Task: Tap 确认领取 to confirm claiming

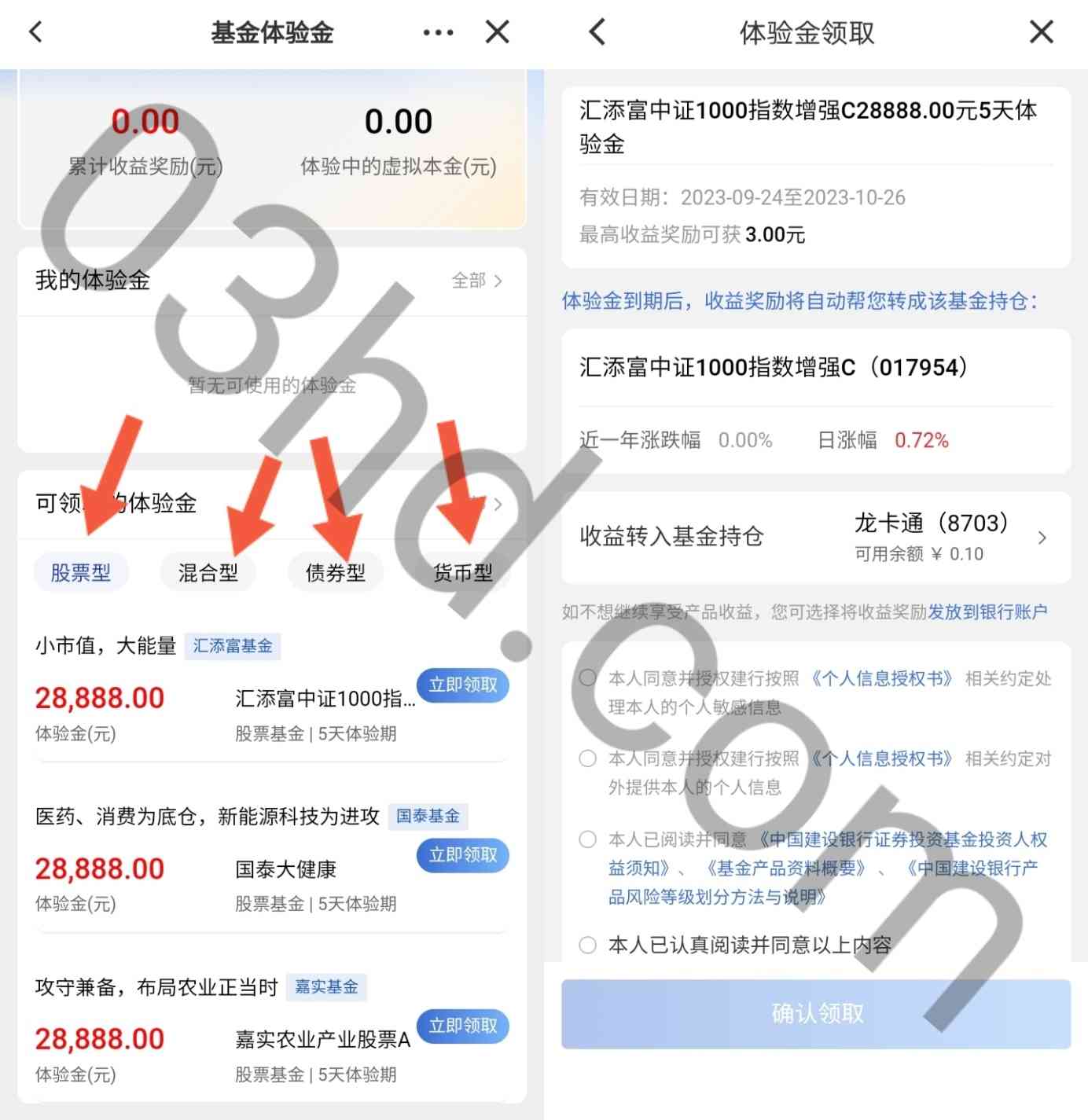Action: [816, 1013]
